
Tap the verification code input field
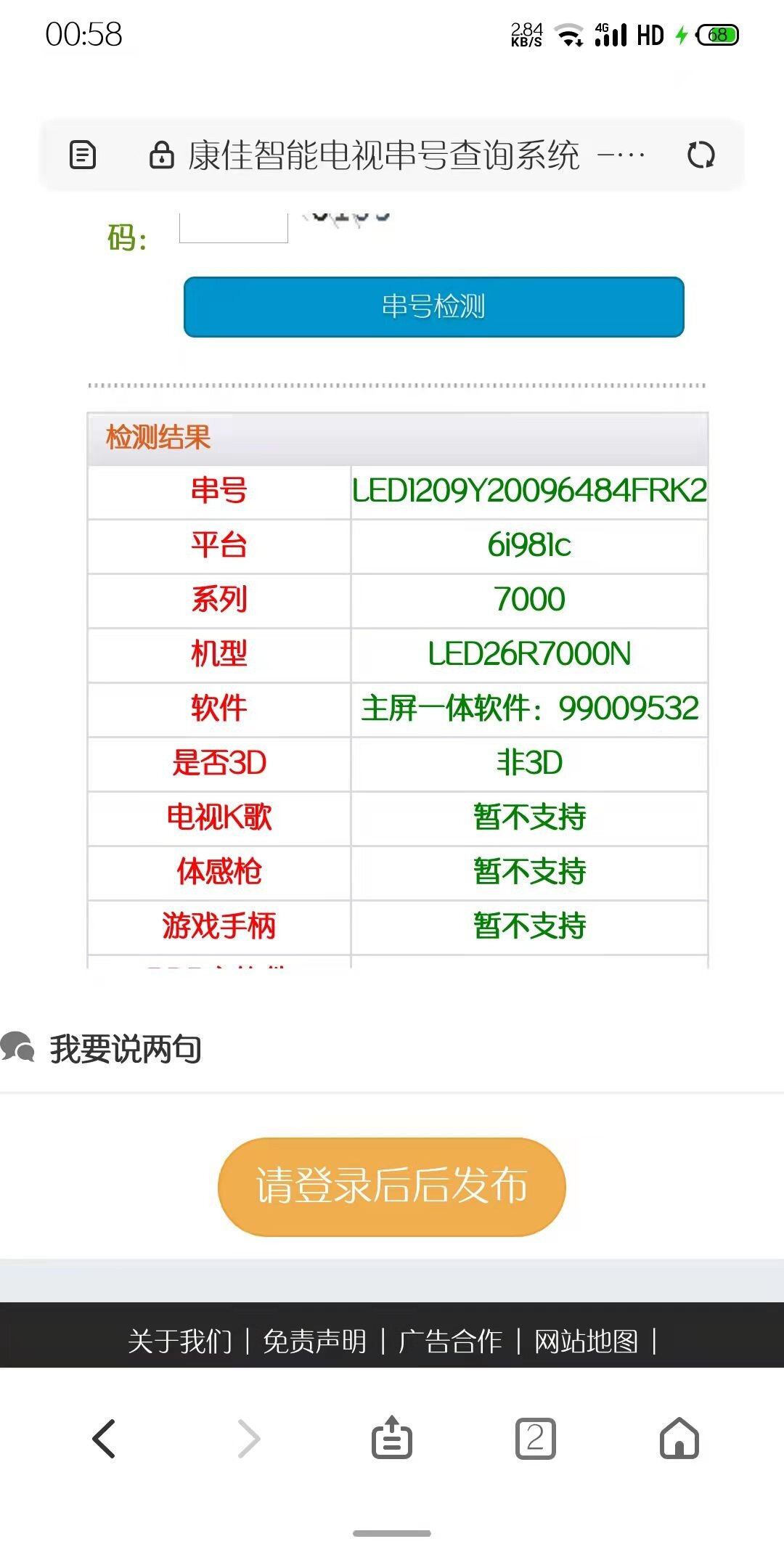point(234,227)
